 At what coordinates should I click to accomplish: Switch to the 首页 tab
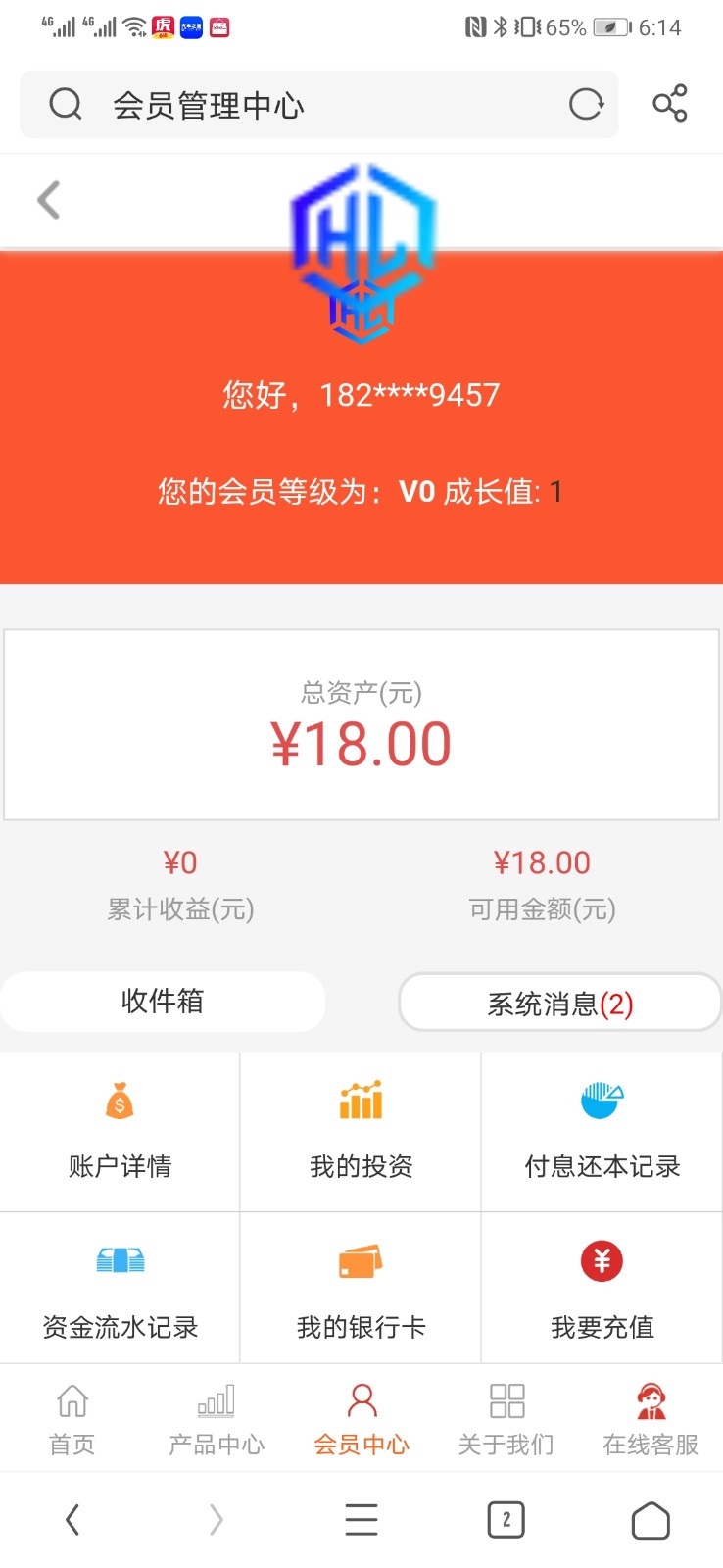tap(72, 1419)
